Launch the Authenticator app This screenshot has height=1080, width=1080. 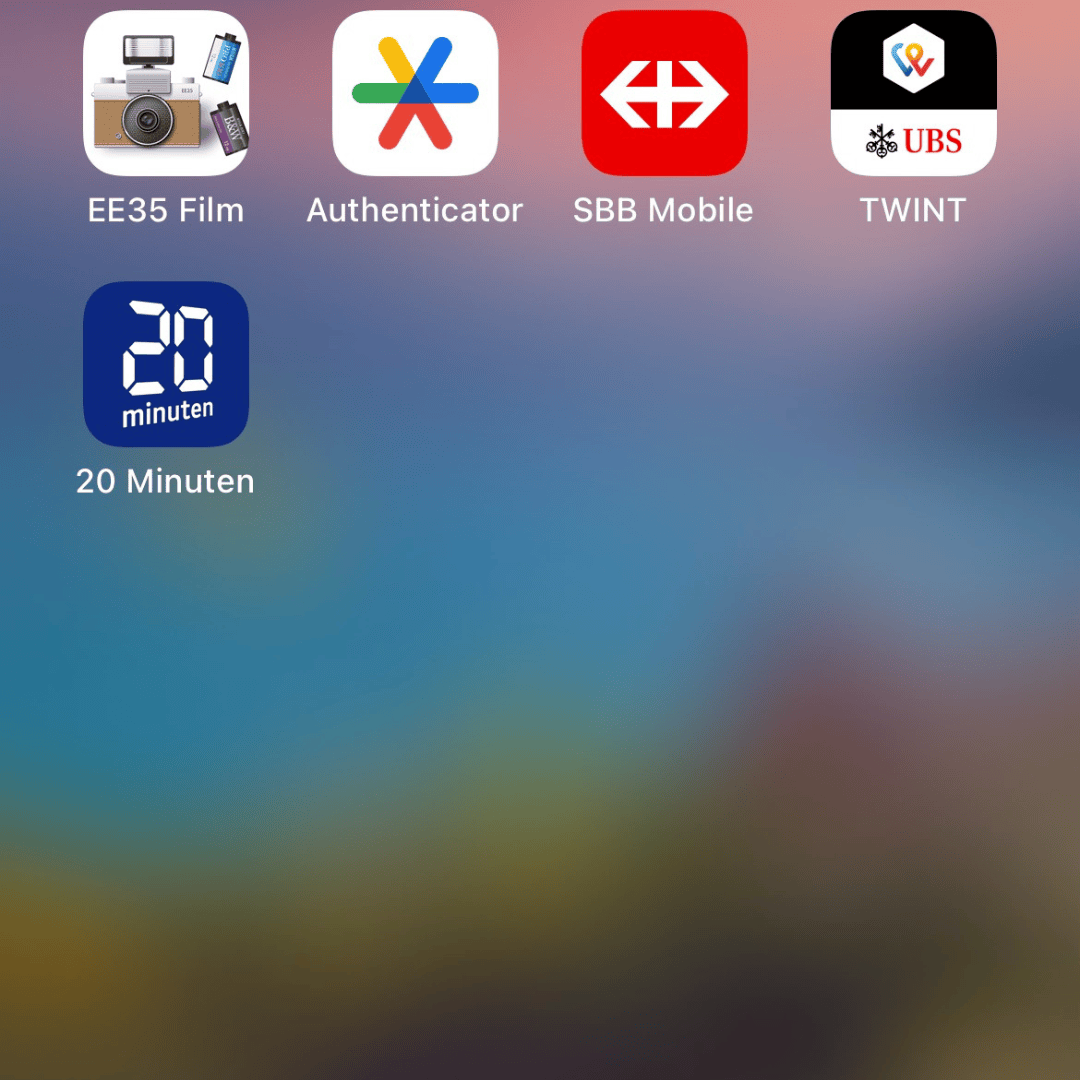(x=415, y=94)
